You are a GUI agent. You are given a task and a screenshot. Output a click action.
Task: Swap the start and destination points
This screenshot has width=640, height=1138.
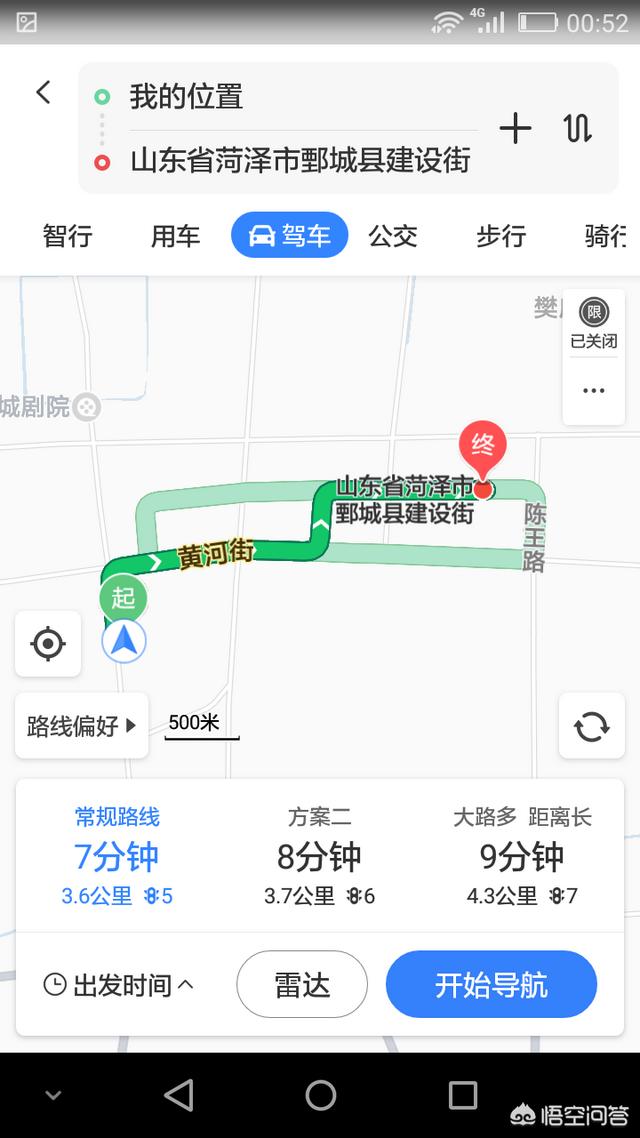[x=577, y=128]
